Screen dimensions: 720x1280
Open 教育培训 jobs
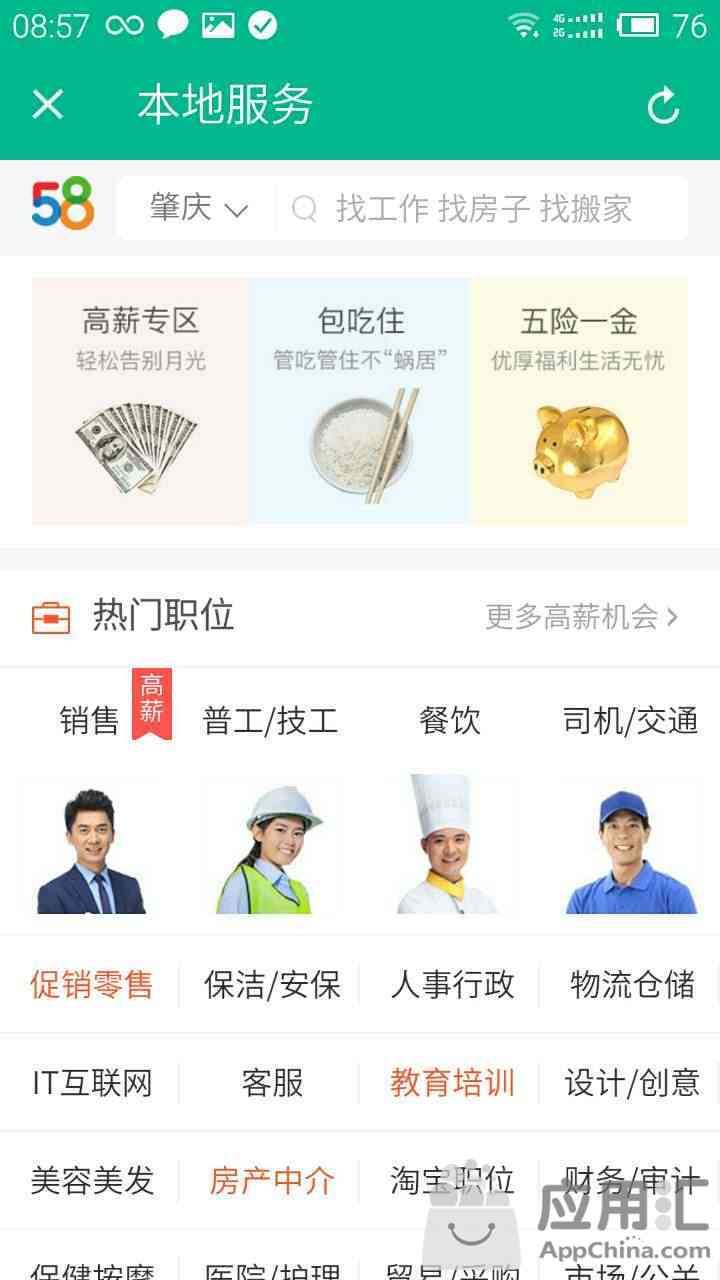click(x=452, y=1083)
